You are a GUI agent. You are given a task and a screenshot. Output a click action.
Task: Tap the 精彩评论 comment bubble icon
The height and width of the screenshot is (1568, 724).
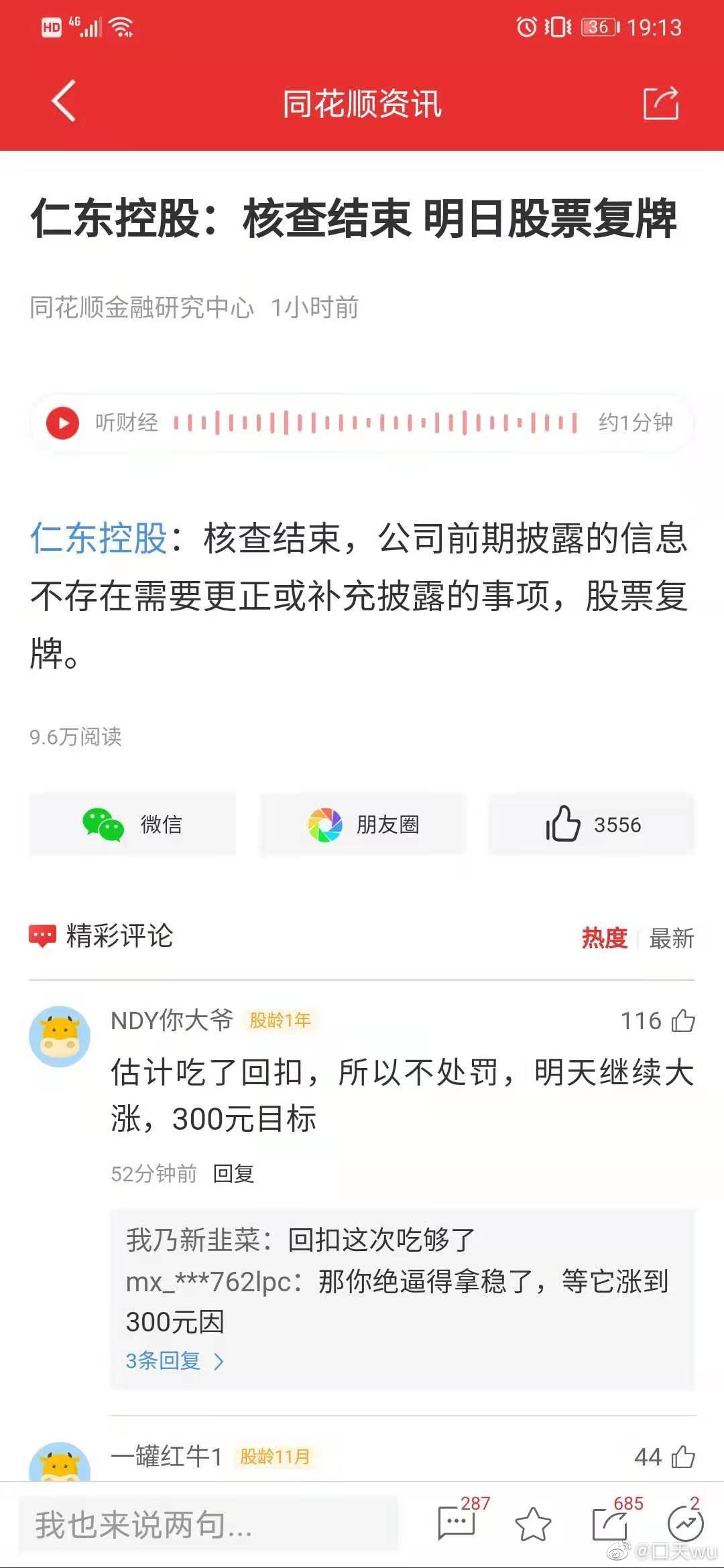pyautogui.click(x=42, y=936)
